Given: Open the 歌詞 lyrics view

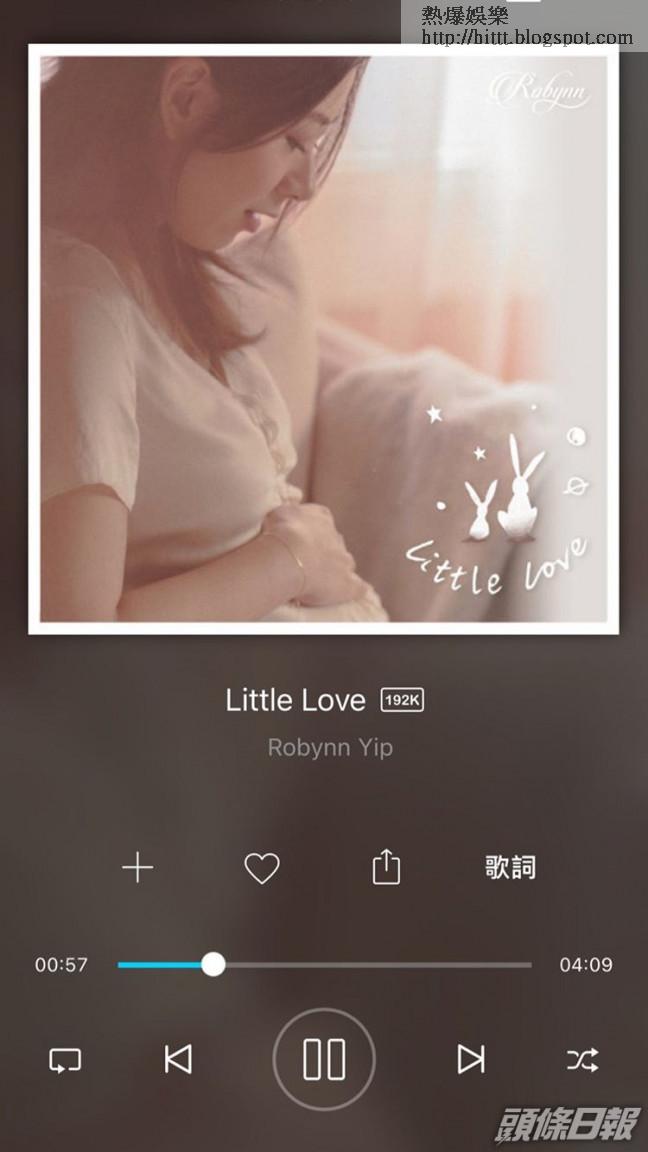Looking at the screenshot, I should pos(511,867).
